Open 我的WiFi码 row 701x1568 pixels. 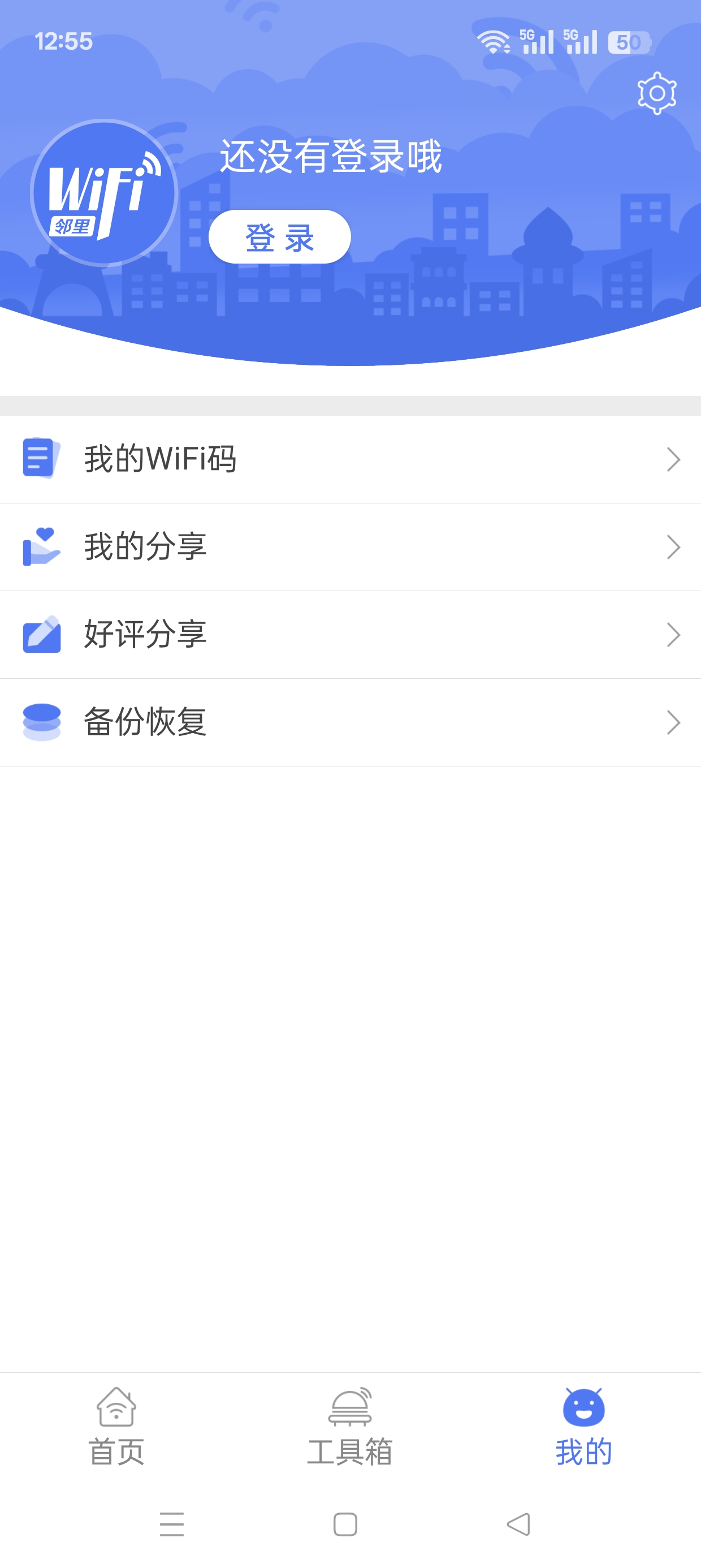point(350,459)
